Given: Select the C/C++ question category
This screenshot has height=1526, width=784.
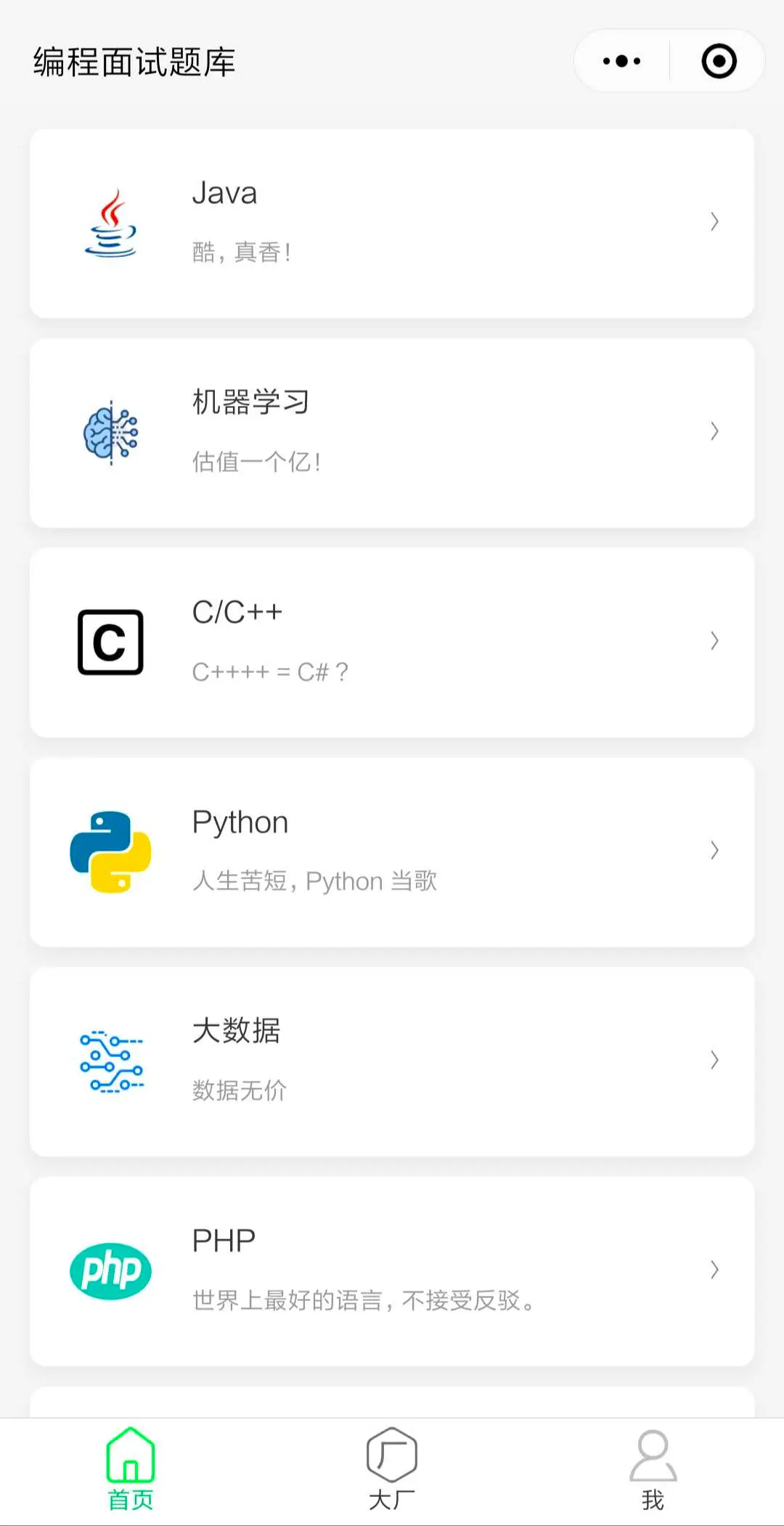Looking at the screenshot, I should click(392, 642).
